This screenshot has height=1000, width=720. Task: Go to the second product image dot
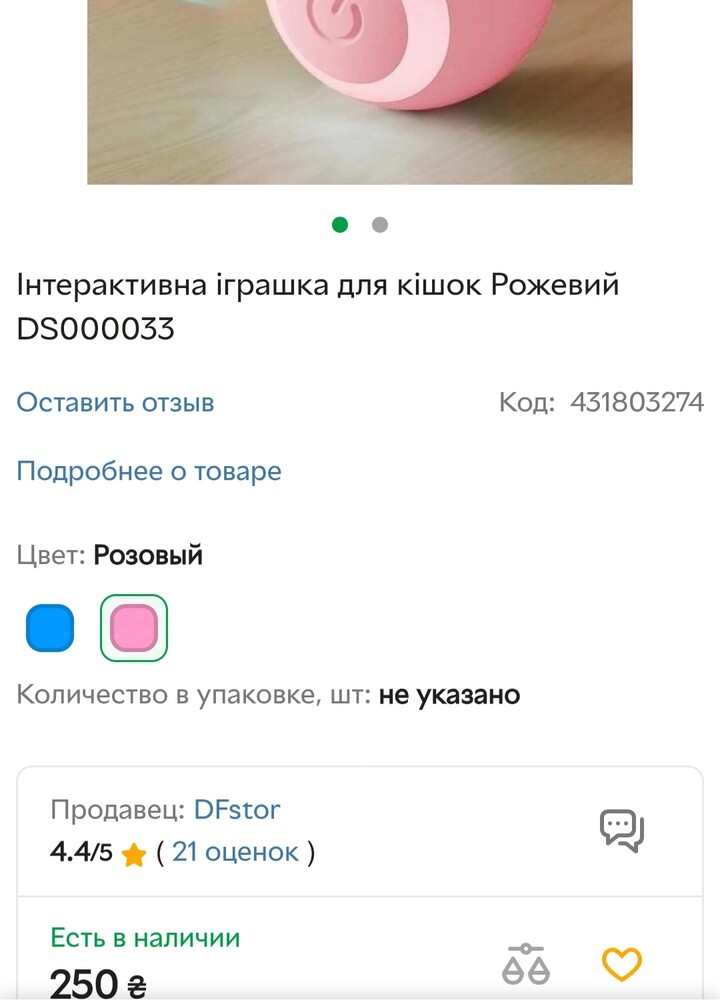380,225
